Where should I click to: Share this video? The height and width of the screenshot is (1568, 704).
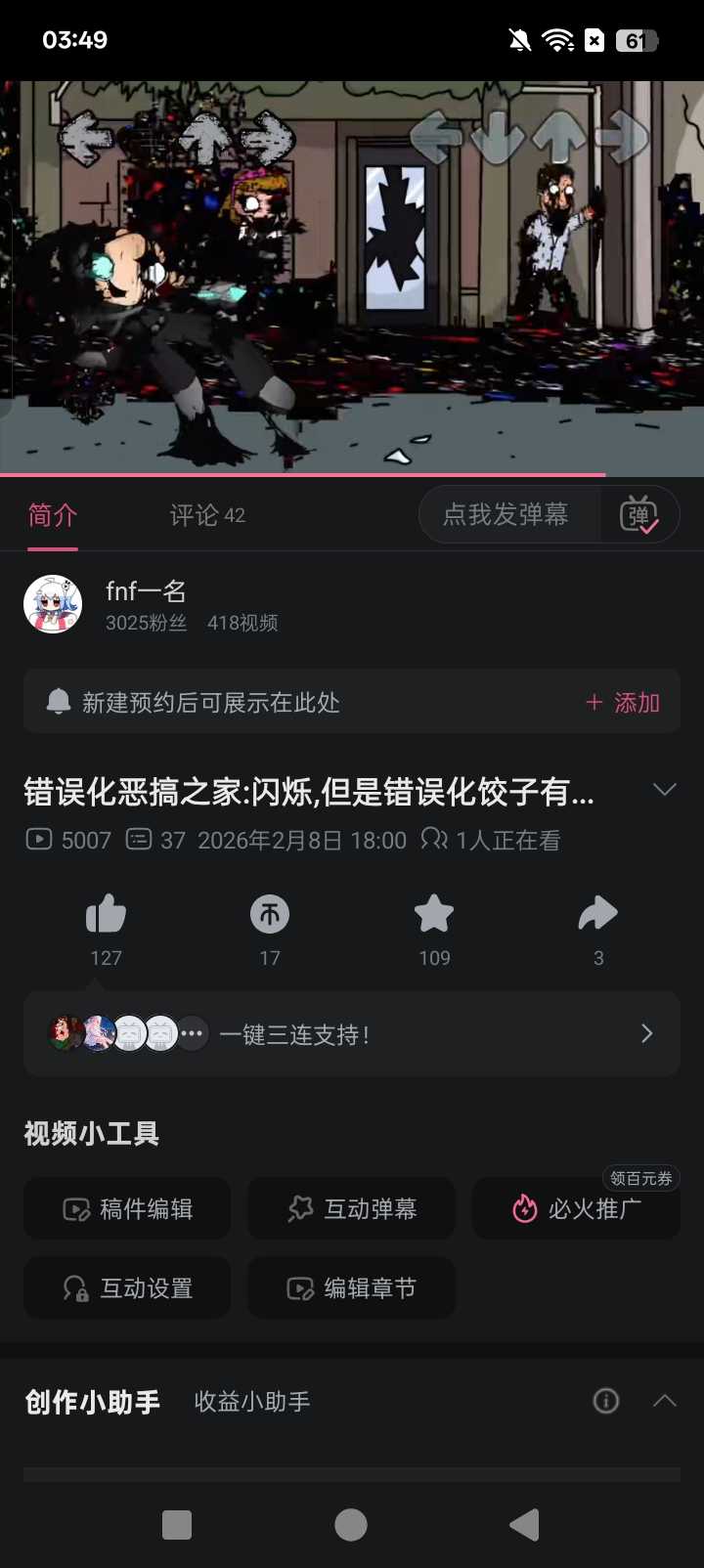(x=598, y=916)
